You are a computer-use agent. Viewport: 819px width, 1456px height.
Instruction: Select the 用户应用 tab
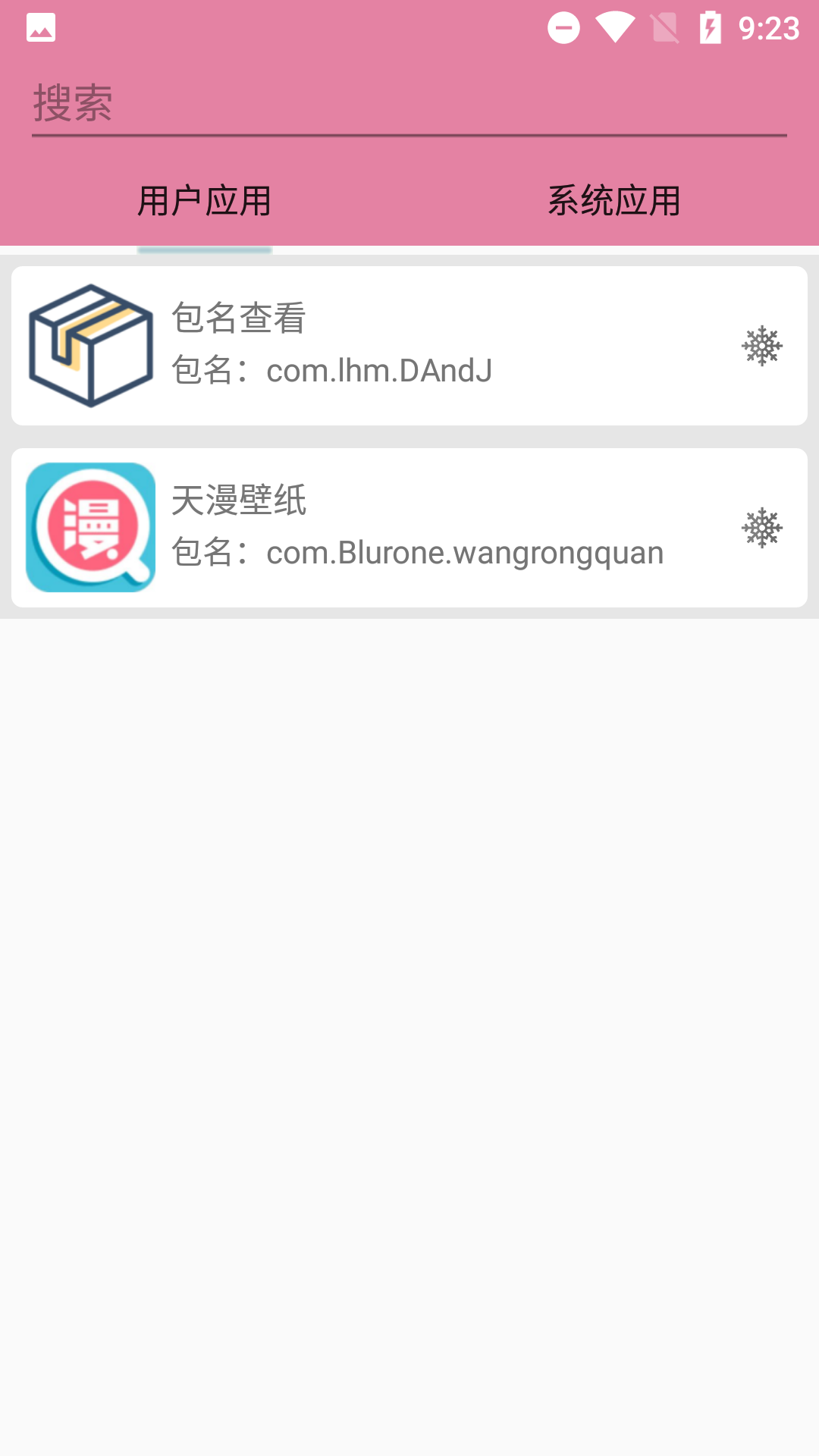[205, 199]
